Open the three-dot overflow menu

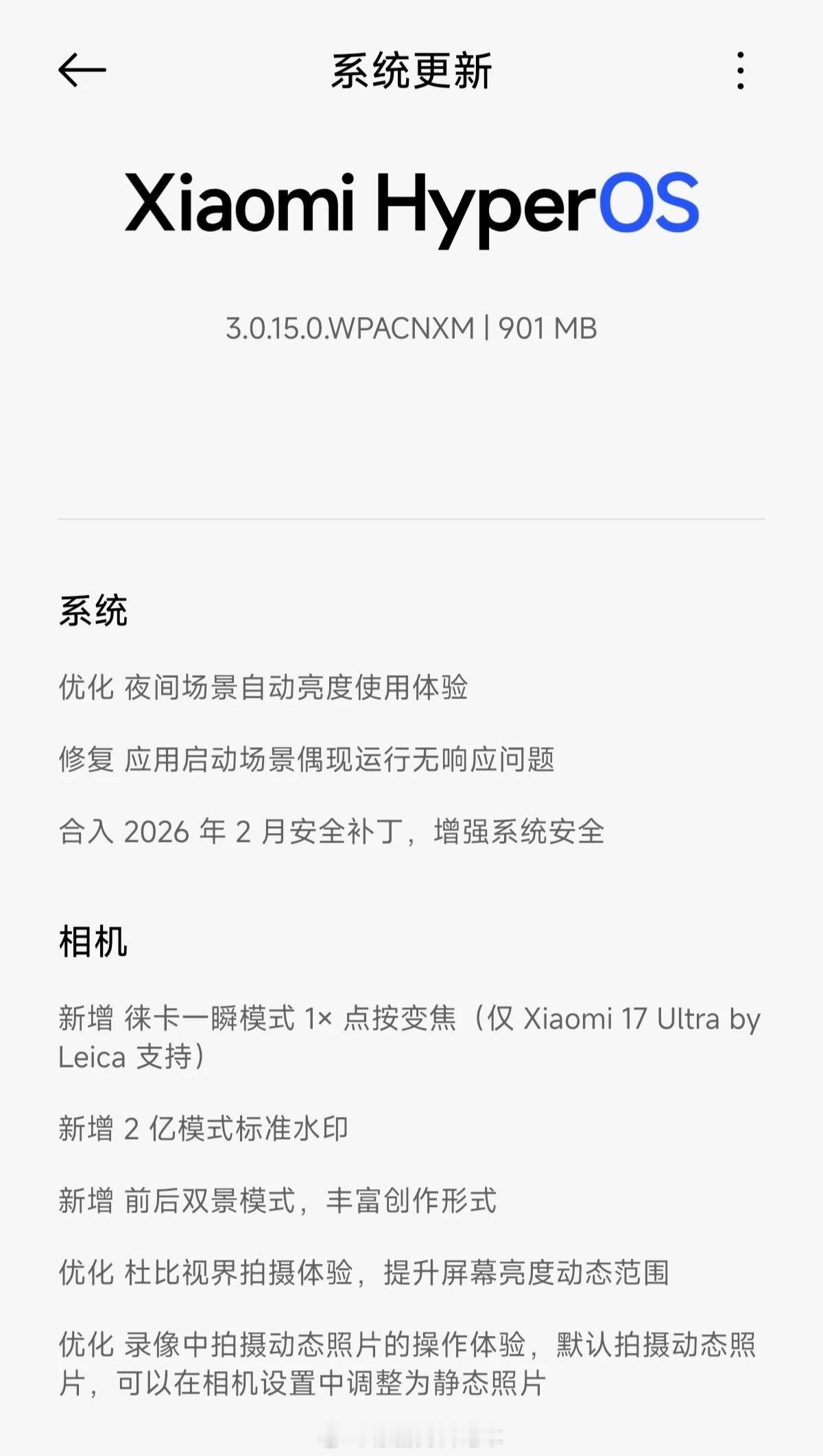point(739,71)
